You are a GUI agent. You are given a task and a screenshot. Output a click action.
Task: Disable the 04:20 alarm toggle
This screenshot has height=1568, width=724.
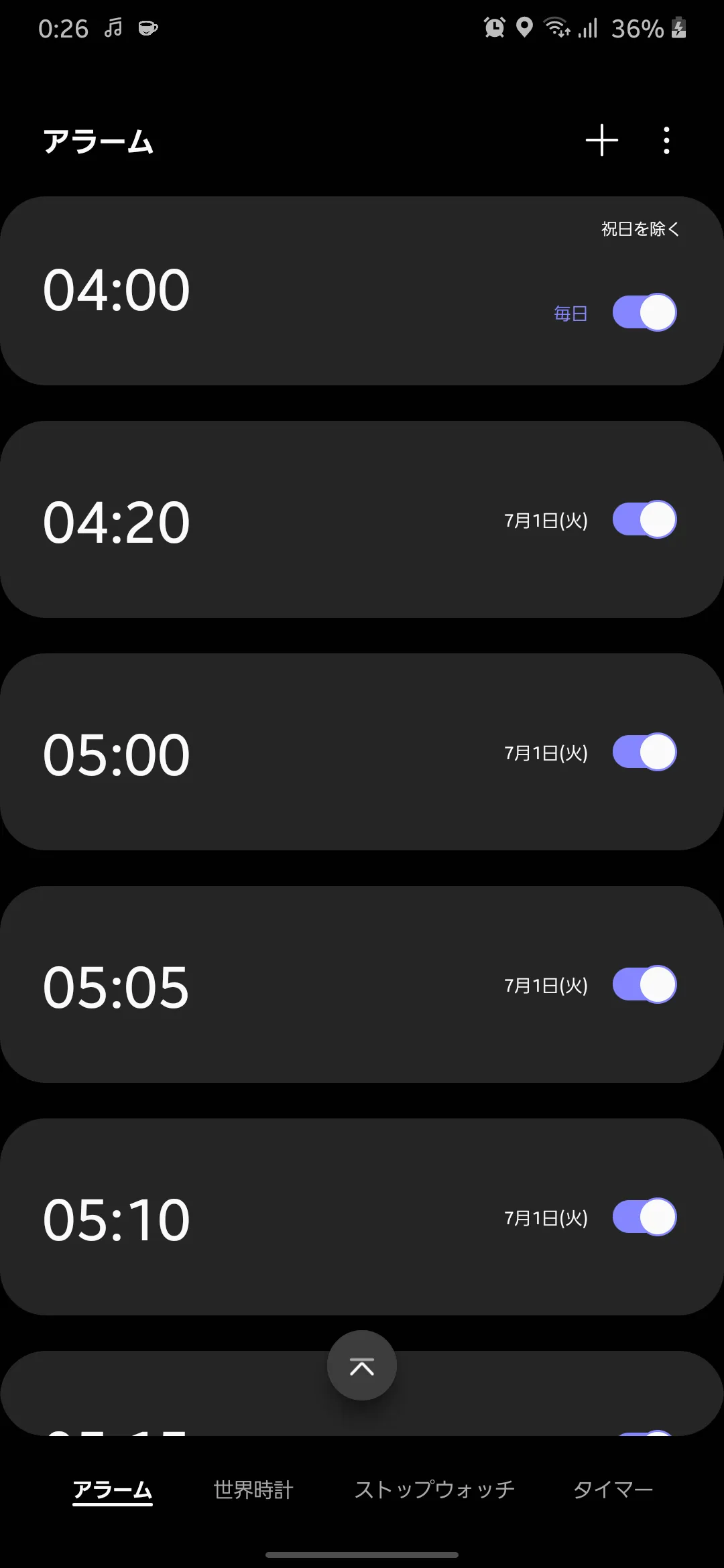(x=644, y=519)
